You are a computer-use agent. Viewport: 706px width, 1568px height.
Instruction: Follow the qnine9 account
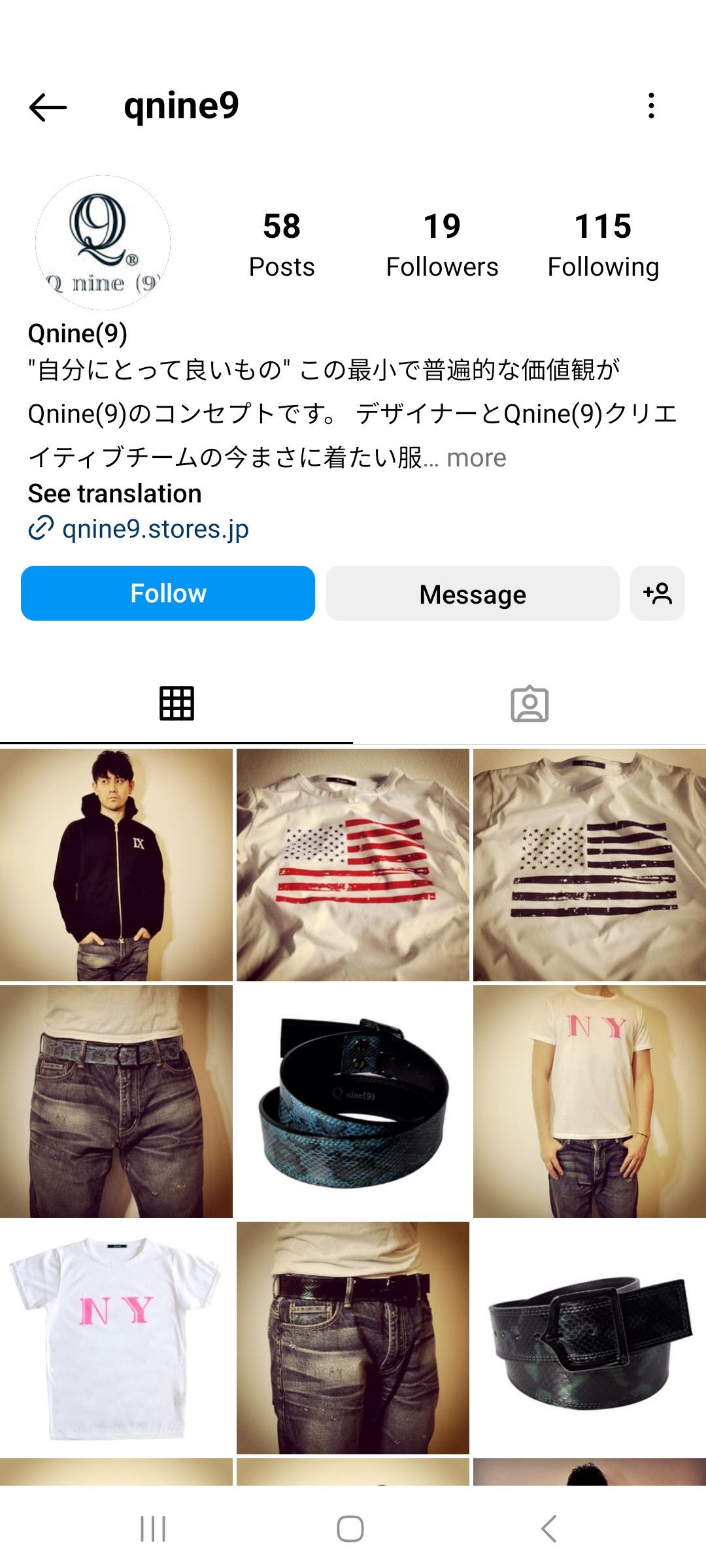point(168,593)
